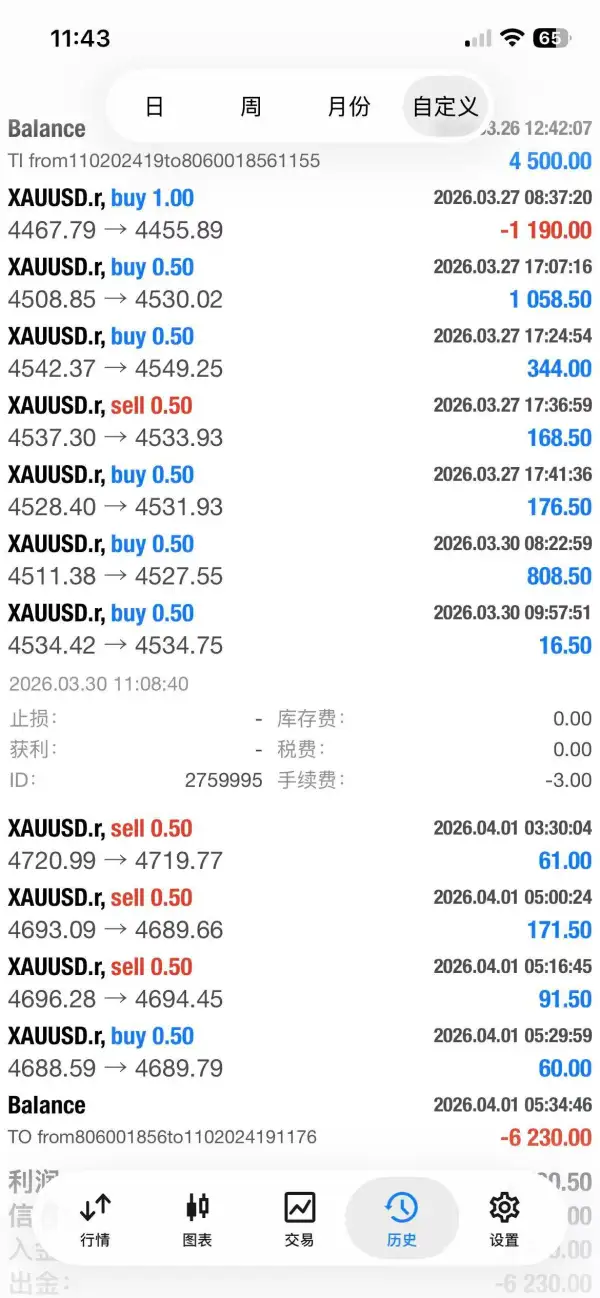
Task: Select the 周 period filter
Action: point(250,107)
